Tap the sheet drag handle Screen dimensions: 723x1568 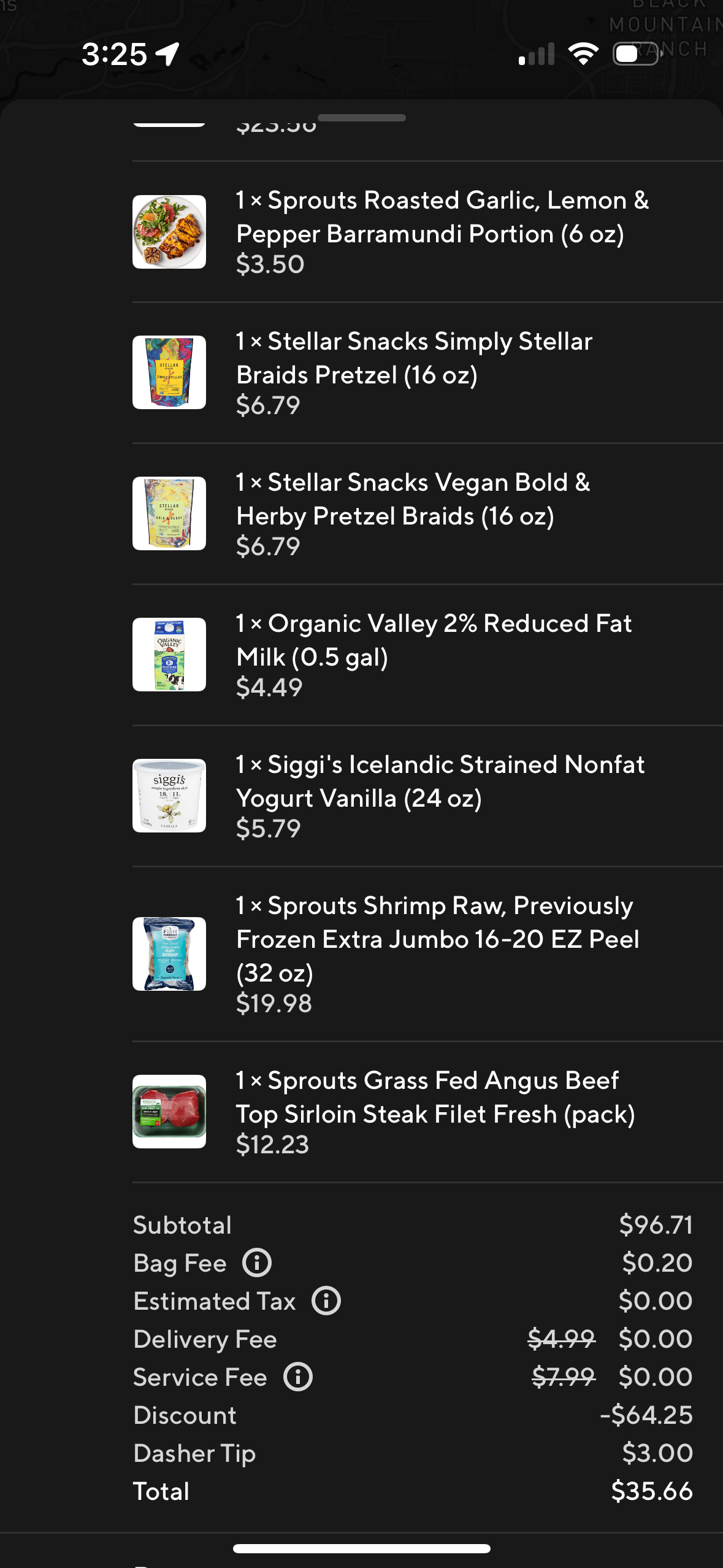362,118
